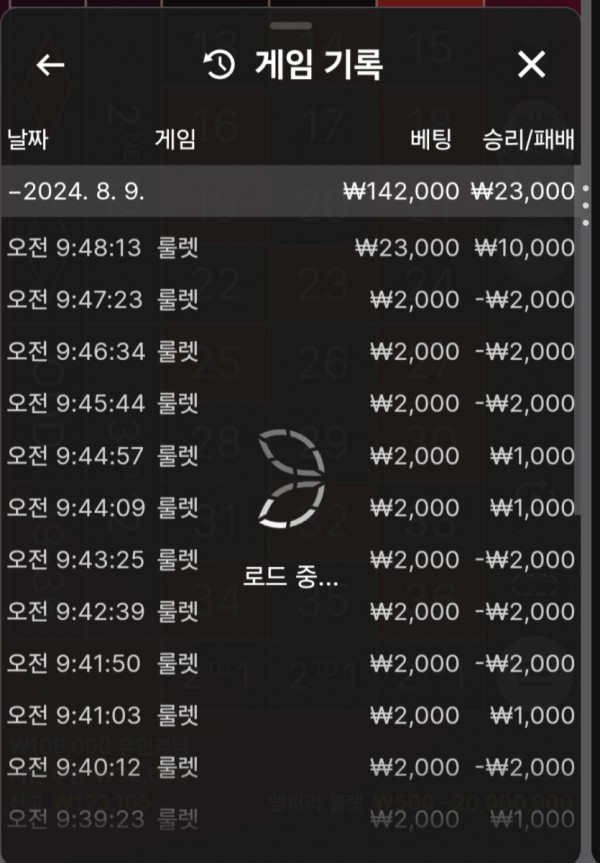Image resolution: width=600 pixels, height=863 pixels.
Task: View the 9:41:03 roulette round
Action: click(290, 714)
